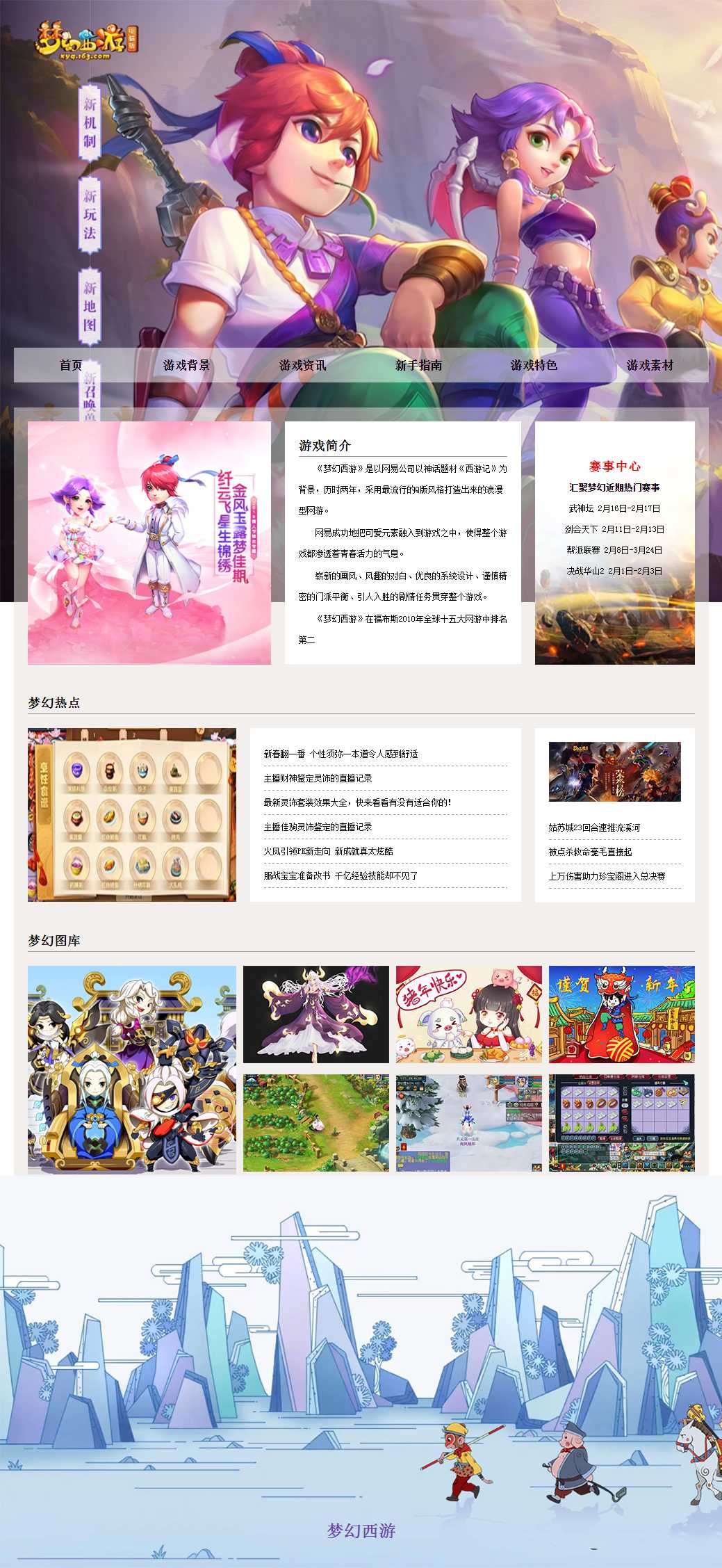
Task: Open 服战宝宝准备改书 news link
Action: (341, 875)
